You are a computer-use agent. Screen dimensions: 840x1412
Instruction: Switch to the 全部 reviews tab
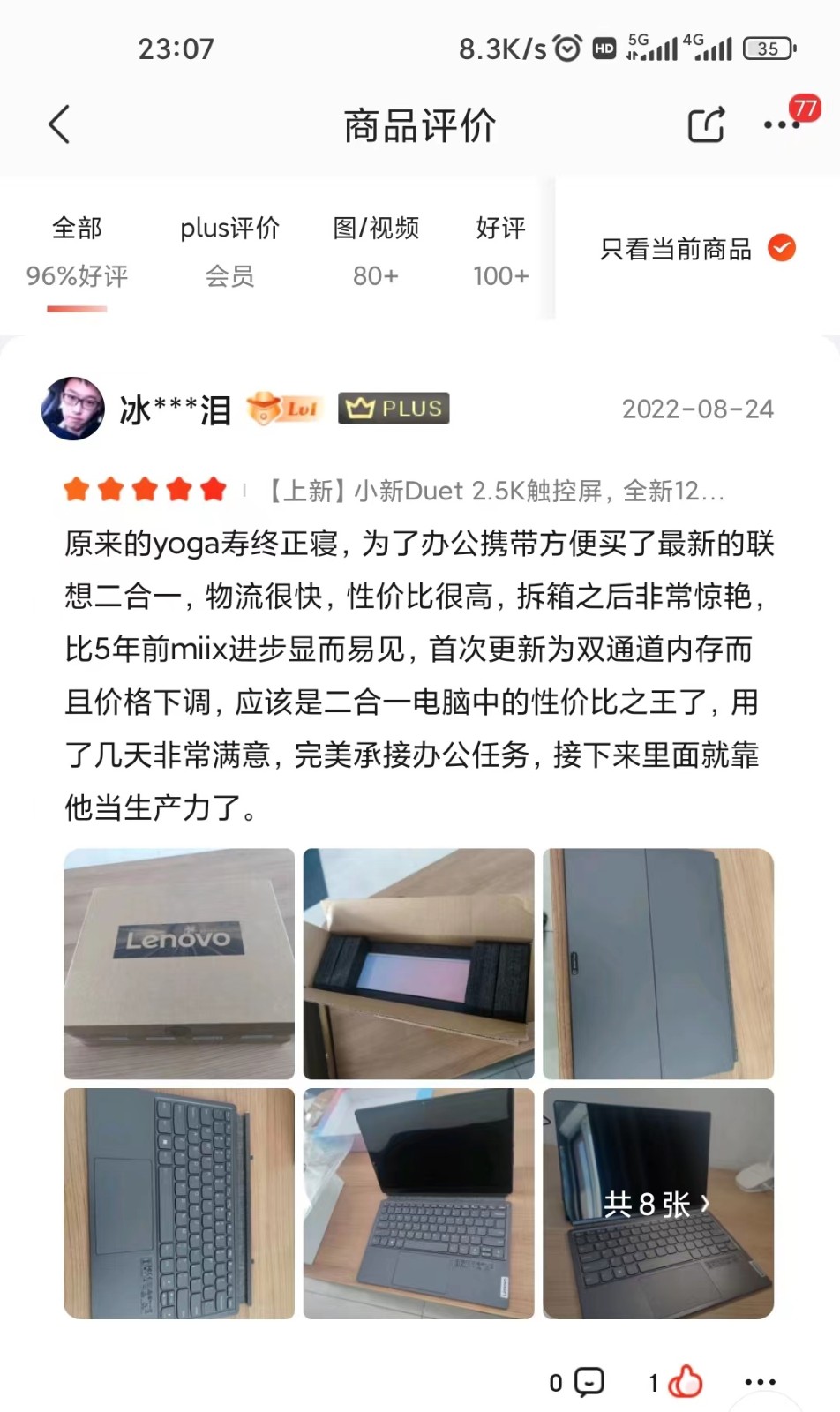[77, 252]
